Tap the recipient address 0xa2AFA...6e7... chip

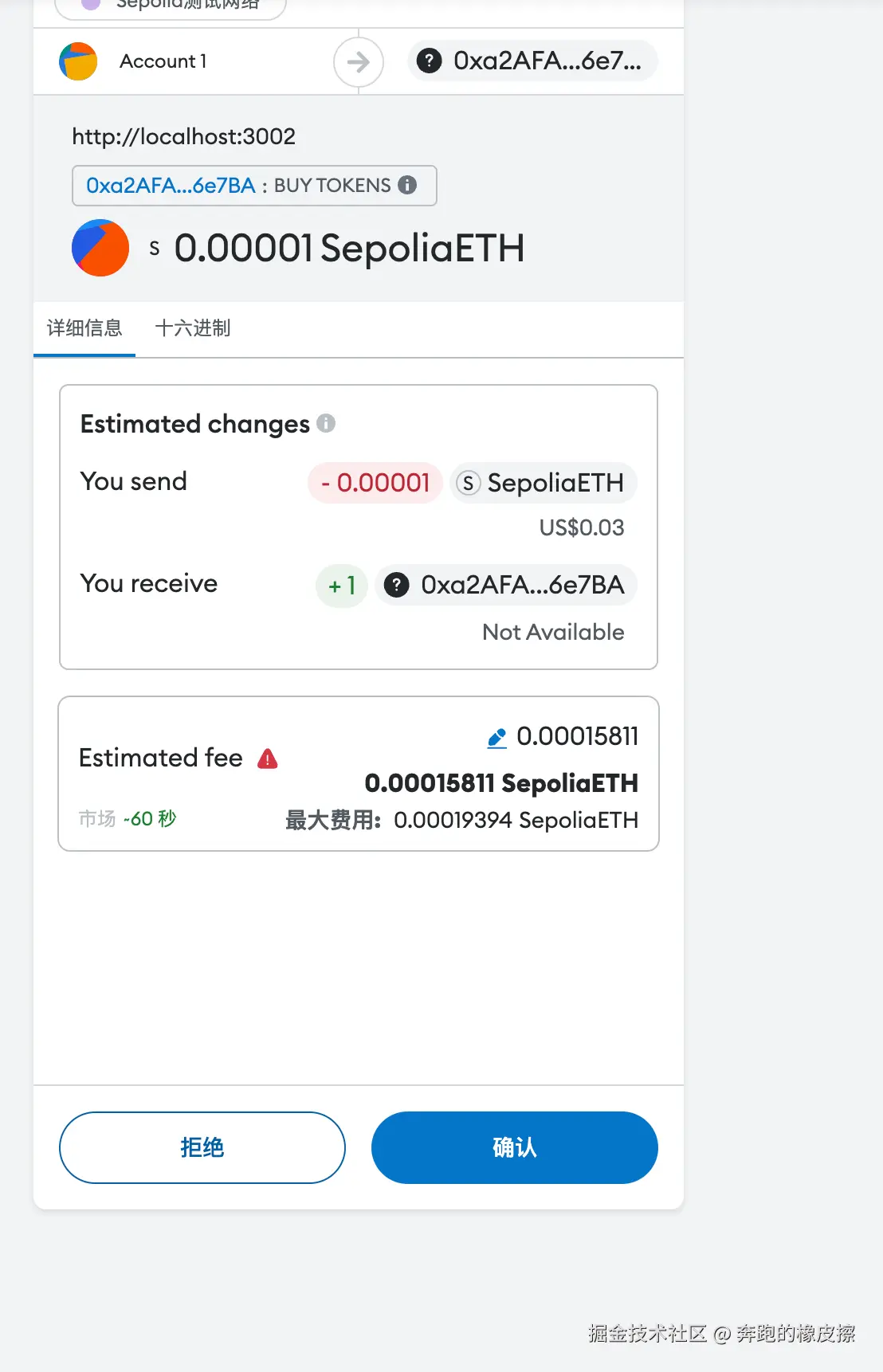point(532,61)
